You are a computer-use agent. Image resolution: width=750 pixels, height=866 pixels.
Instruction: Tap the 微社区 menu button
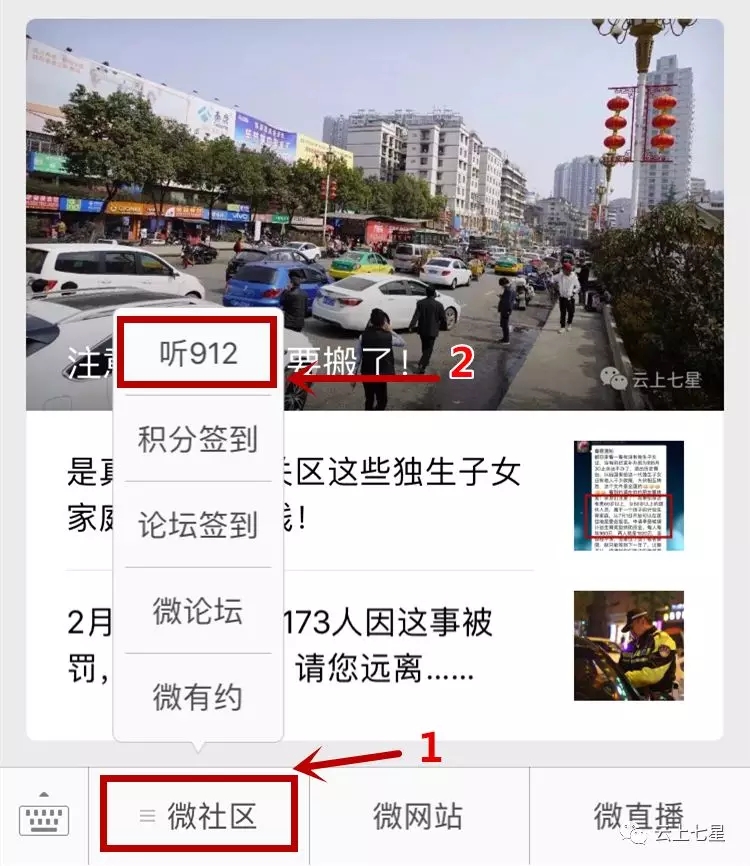(198, 816)
